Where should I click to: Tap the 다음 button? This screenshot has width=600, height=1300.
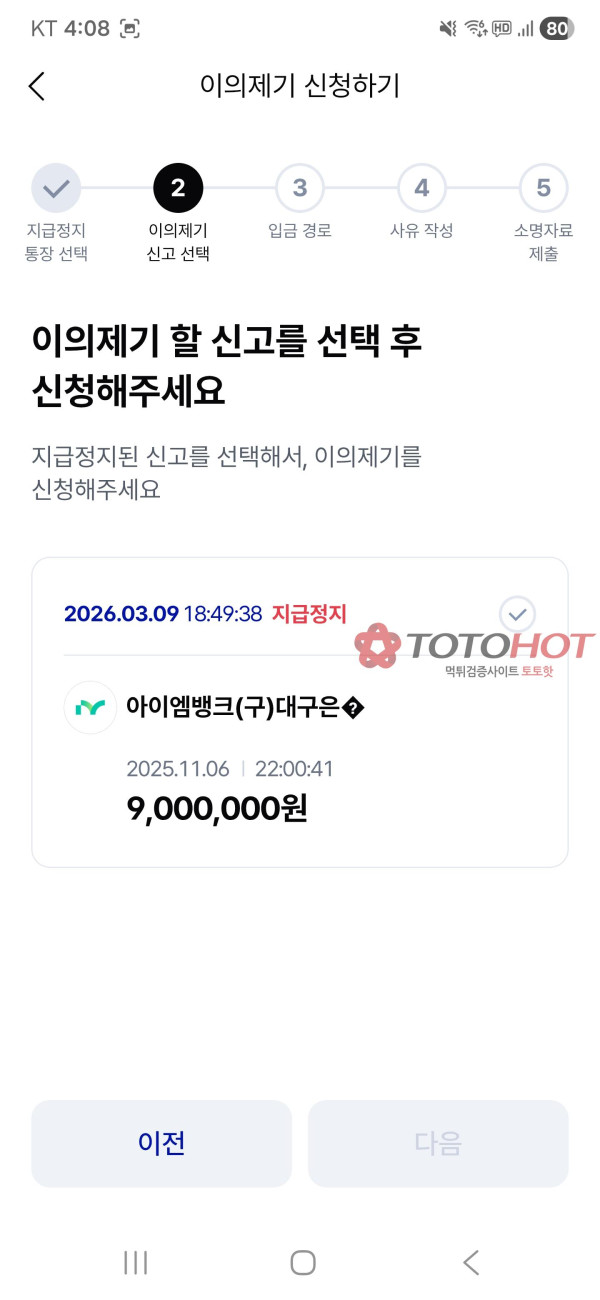pos(438,1143)
